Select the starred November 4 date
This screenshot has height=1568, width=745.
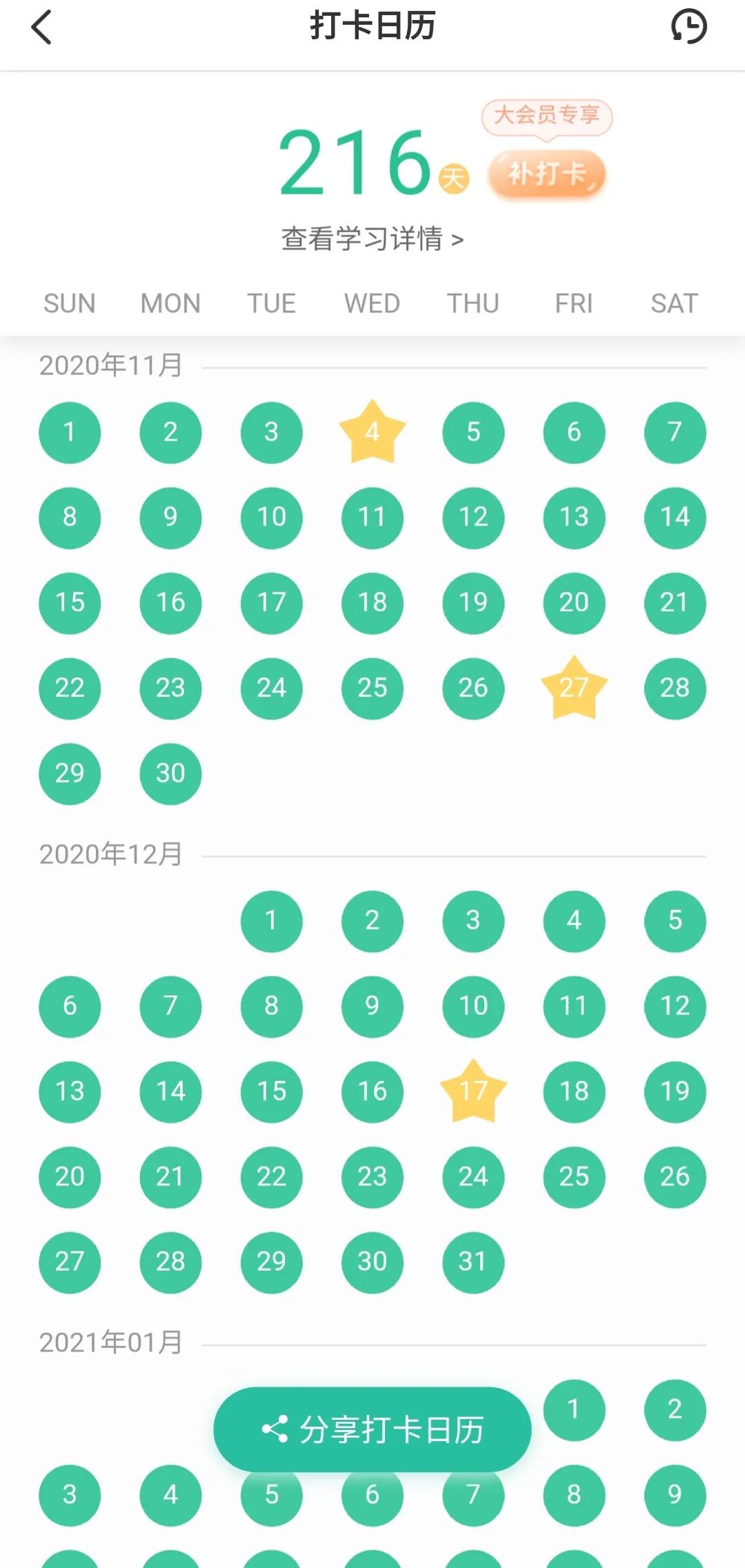372,432
